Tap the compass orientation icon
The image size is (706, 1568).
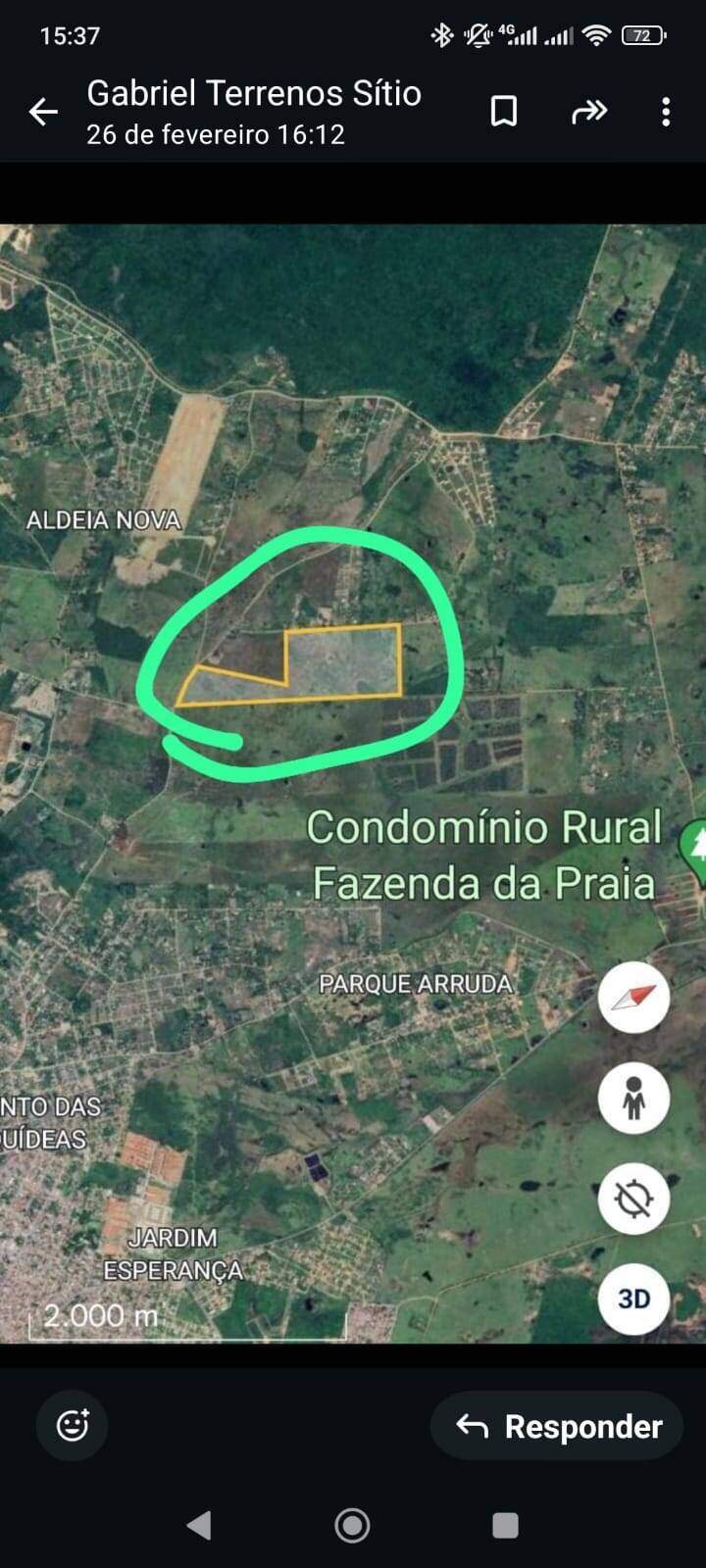pyautogui.click(x=632, y=996)
